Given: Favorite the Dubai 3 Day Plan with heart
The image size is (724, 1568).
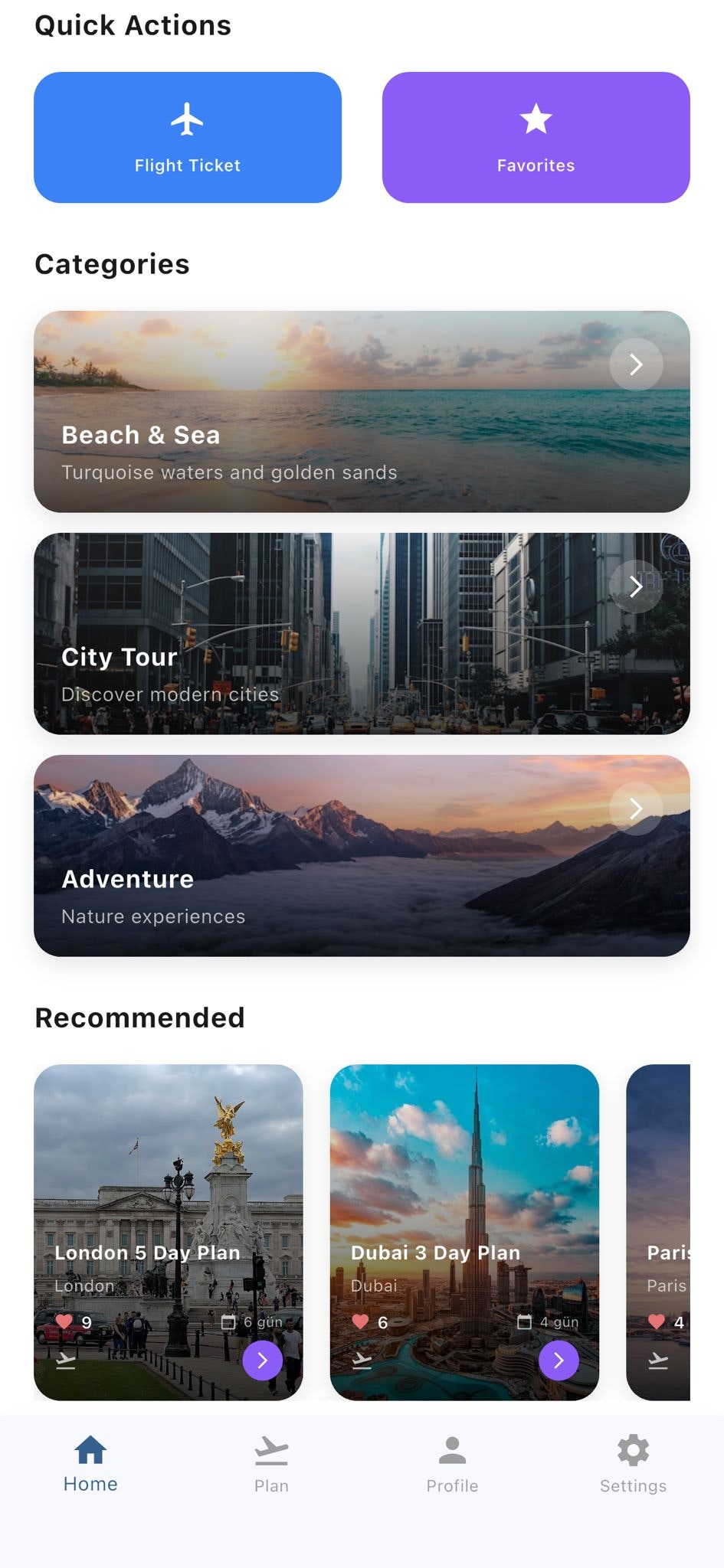Looking at the screenshot, I should click(x=360, y=1321).
